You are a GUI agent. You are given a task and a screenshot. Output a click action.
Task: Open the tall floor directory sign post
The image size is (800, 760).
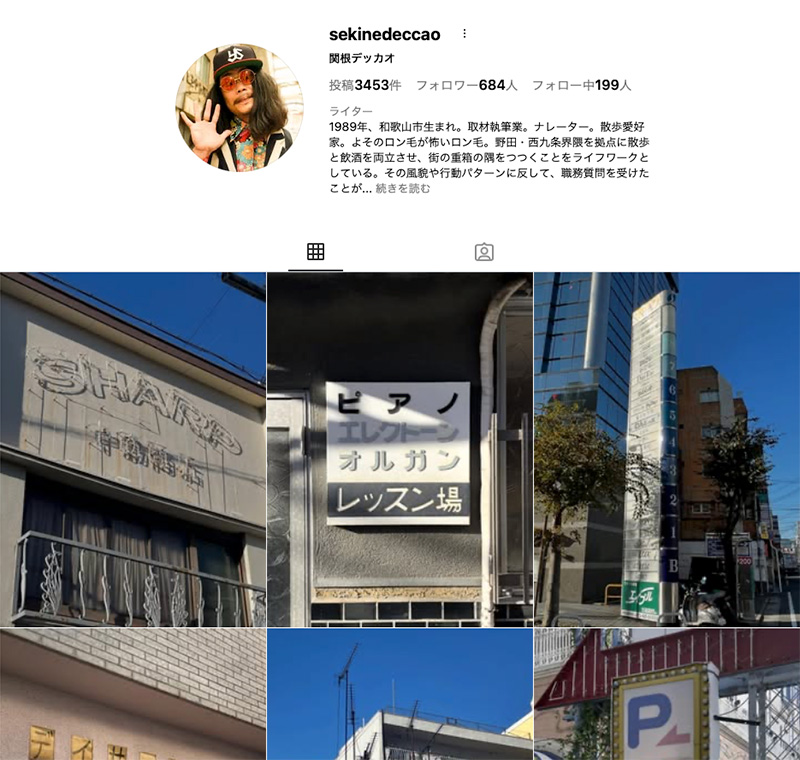[x=667, y=449]
